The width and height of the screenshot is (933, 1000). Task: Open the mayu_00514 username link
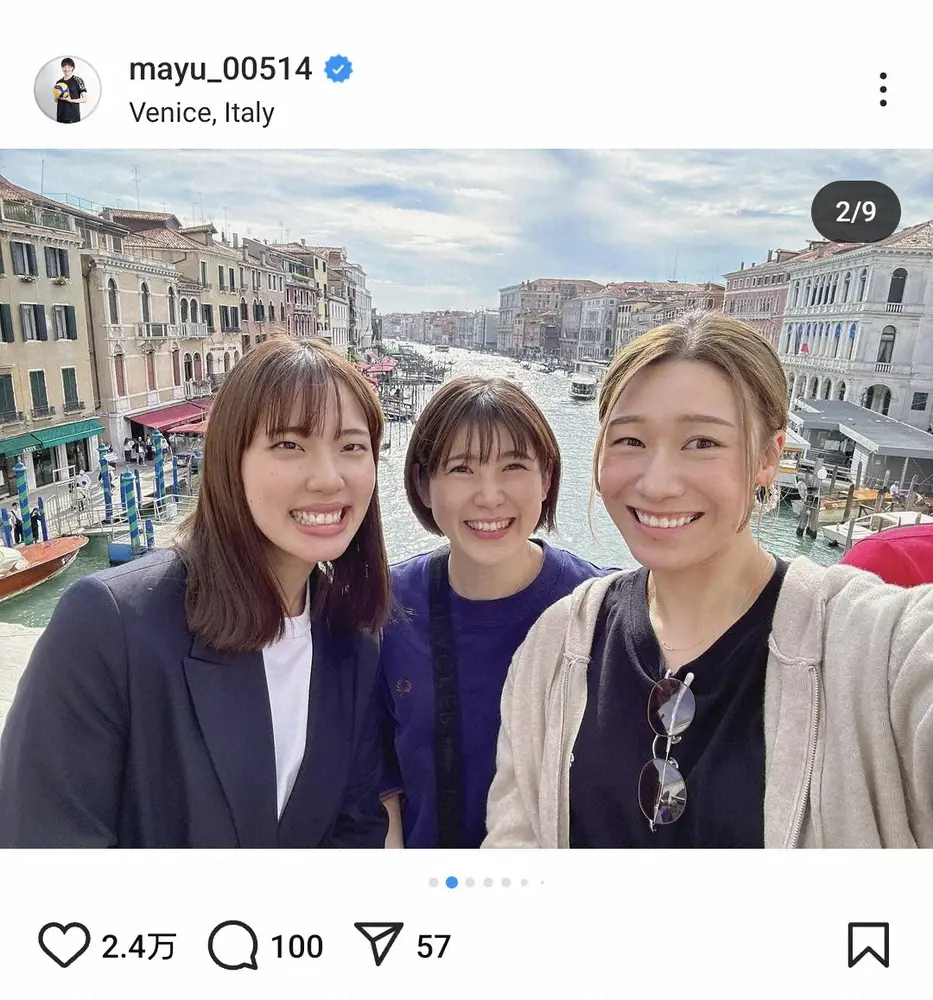220,69
